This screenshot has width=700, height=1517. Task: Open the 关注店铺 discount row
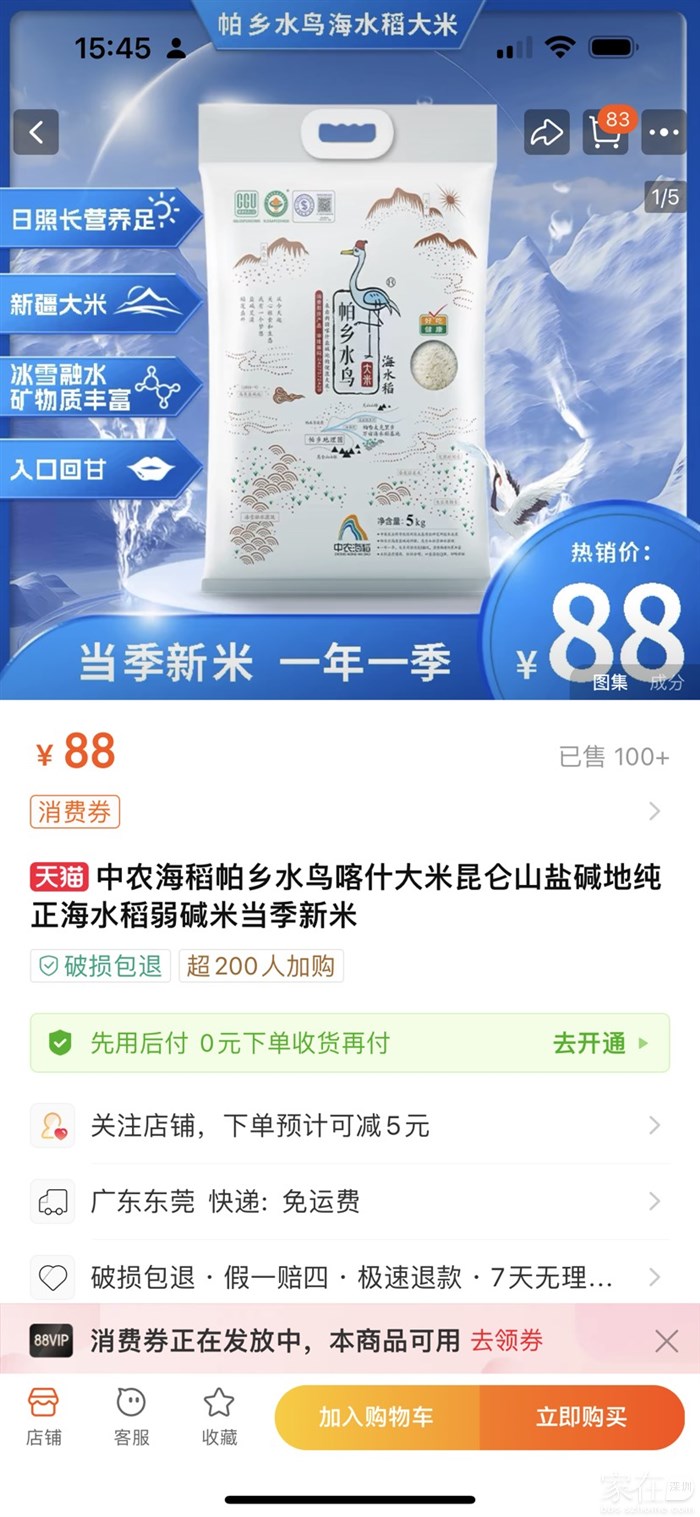pyautogui.click(x=350, y=1126)
